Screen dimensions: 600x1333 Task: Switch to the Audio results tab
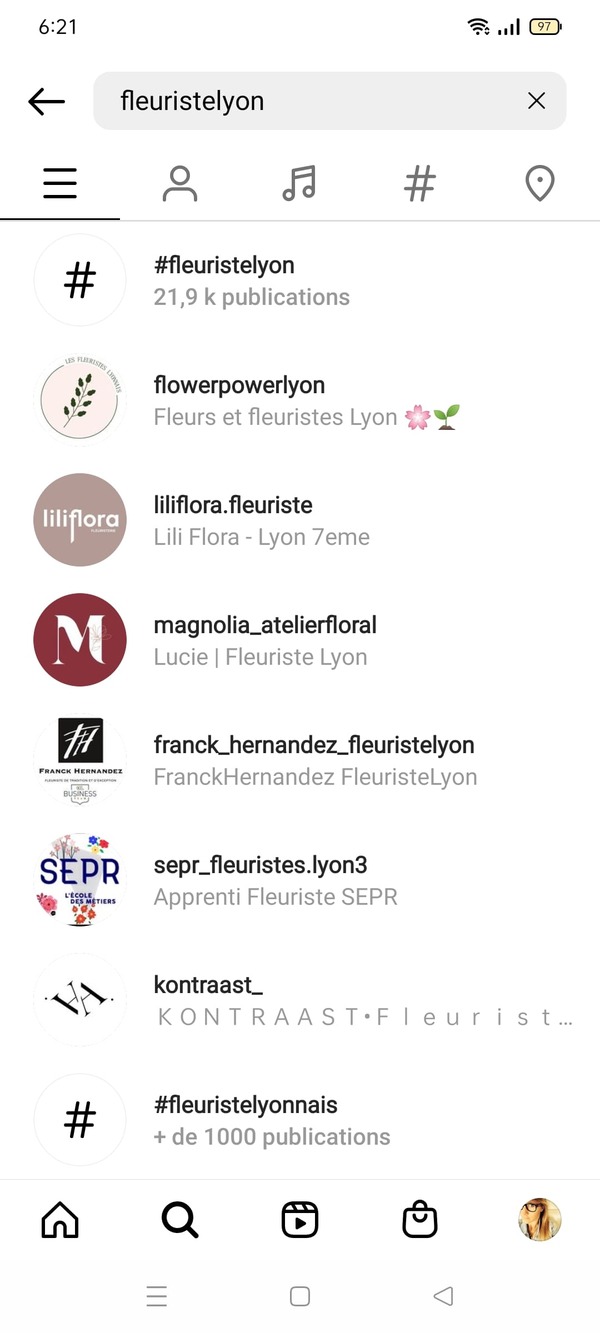[x=299, y=183]
